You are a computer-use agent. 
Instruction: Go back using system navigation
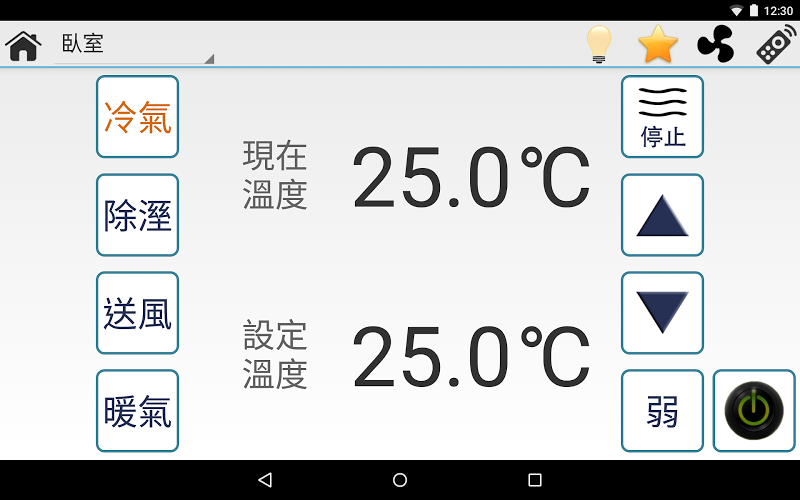tap(265, 480)
